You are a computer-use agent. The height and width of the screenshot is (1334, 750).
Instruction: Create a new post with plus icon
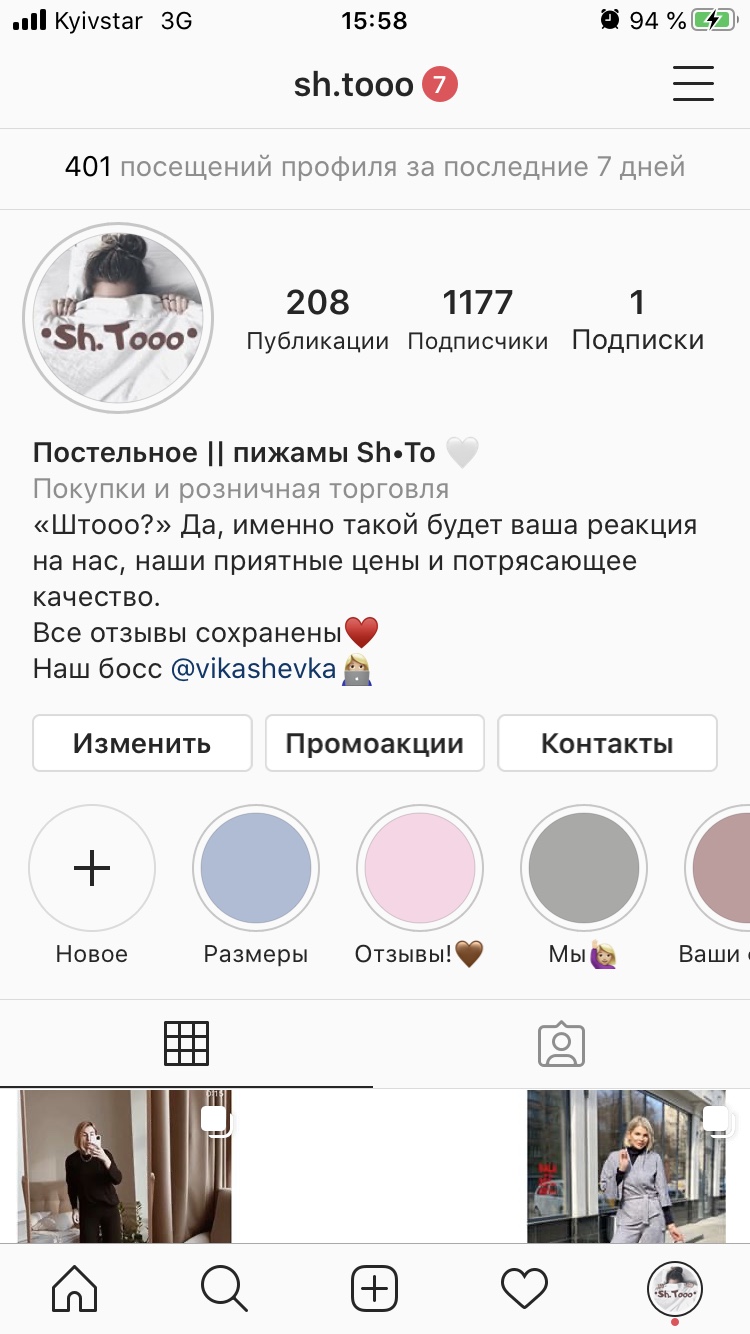coord(374,1288)
